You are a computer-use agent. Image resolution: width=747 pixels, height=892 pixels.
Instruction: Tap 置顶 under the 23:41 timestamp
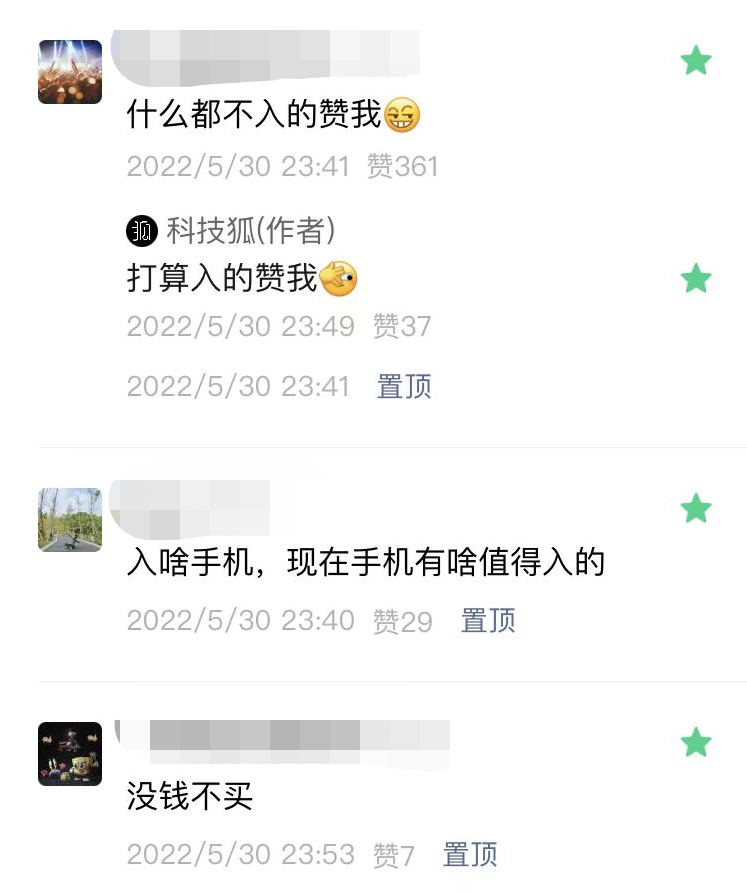pos(404,386)
